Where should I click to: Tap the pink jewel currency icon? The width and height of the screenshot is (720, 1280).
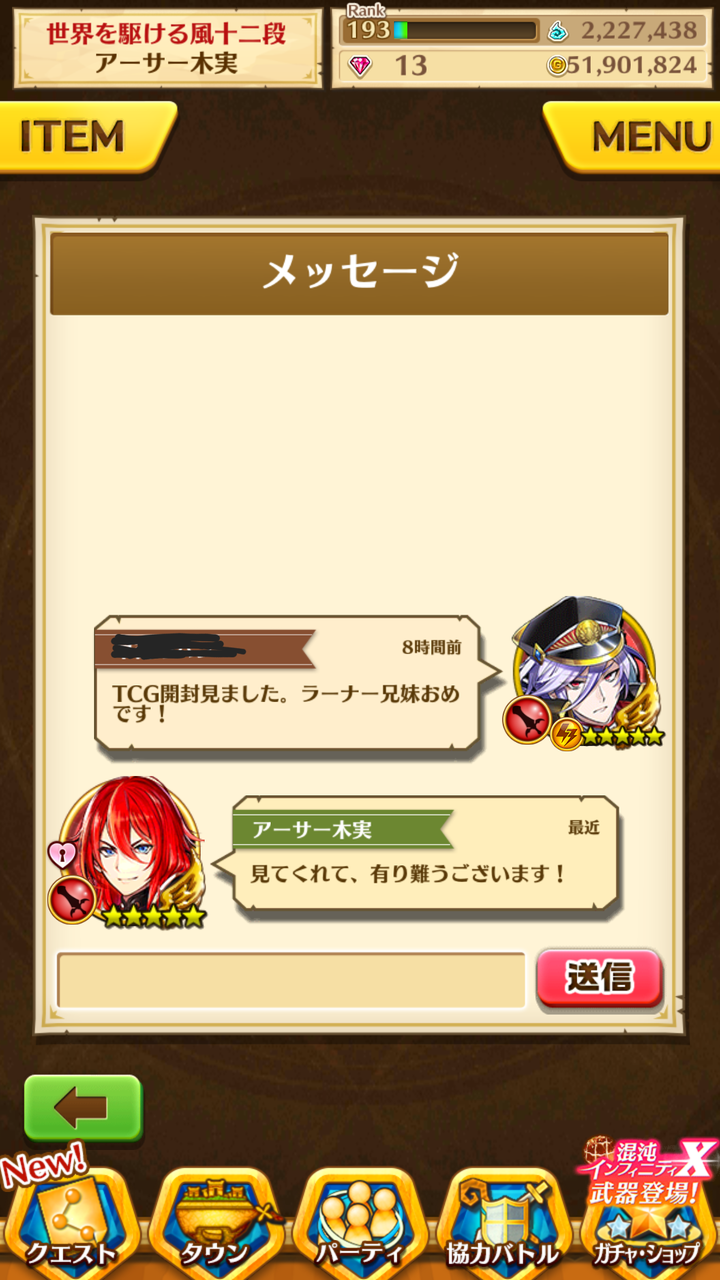click(360, 65)
